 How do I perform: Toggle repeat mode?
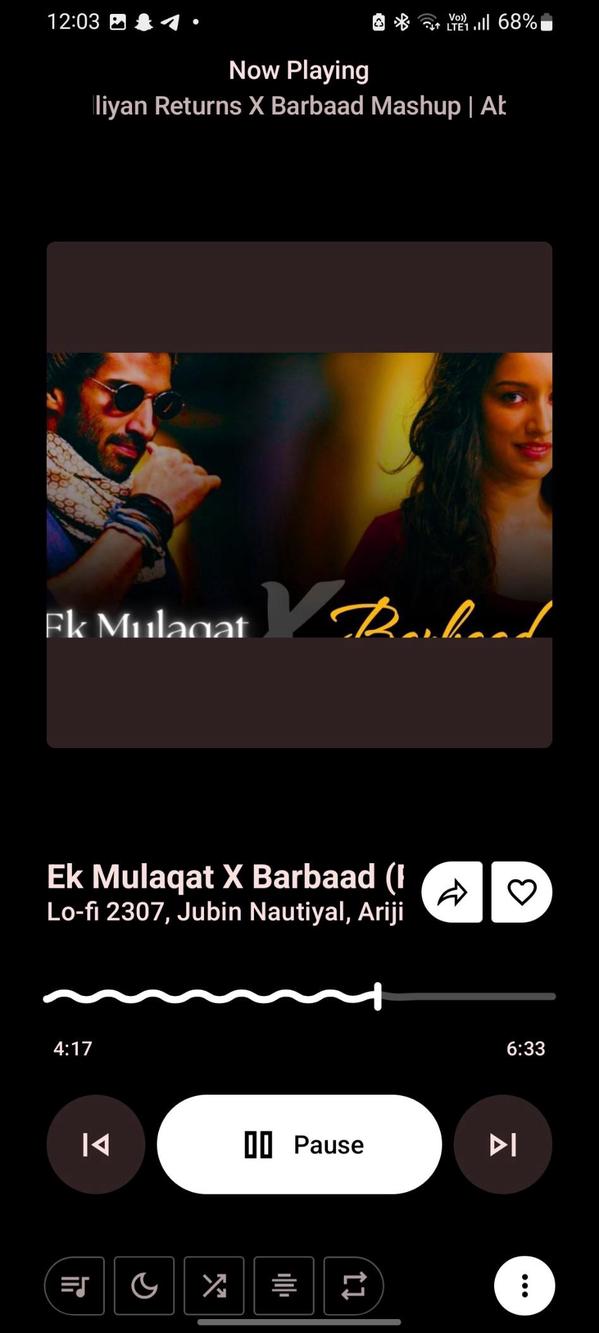353,1285
